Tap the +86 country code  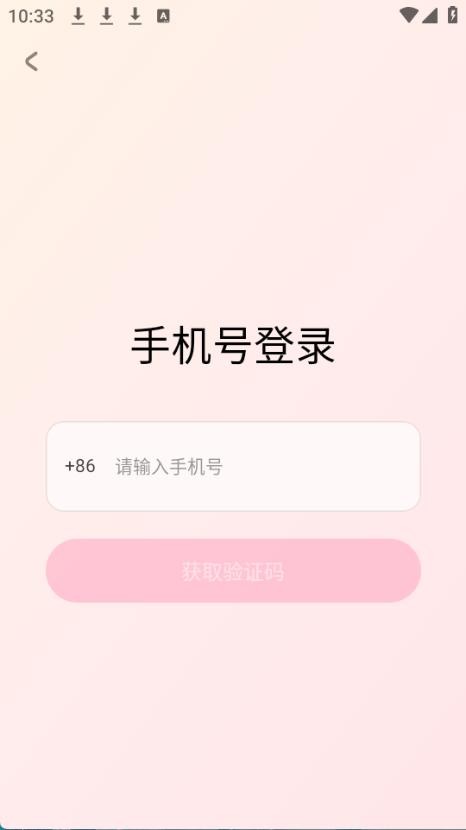tap(80, 466)
